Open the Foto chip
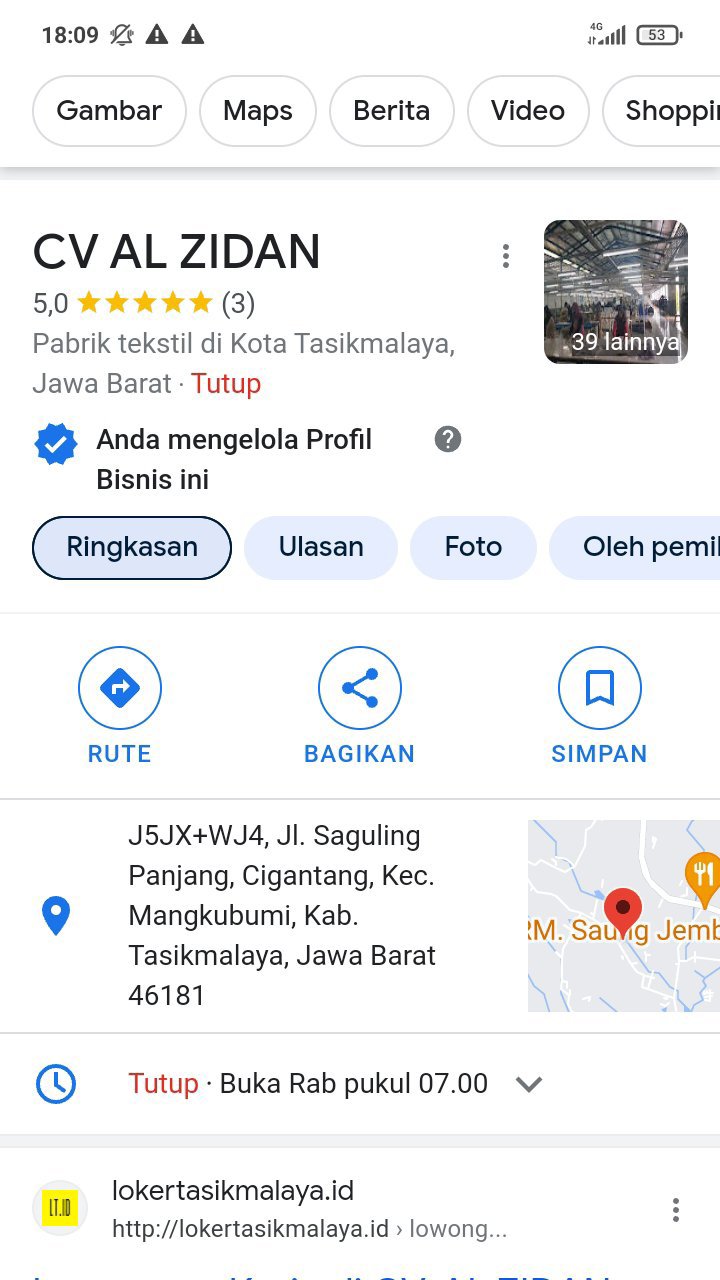This screenshot has height=1280, width=720. pyautogui.click(x=473, y=547)
